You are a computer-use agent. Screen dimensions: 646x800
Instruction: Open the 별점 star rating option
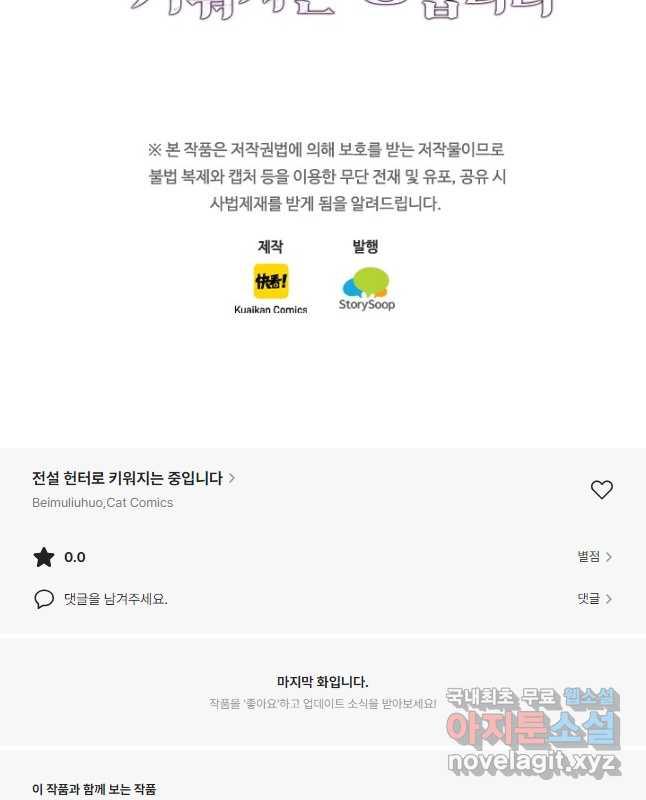pos(594,557)
